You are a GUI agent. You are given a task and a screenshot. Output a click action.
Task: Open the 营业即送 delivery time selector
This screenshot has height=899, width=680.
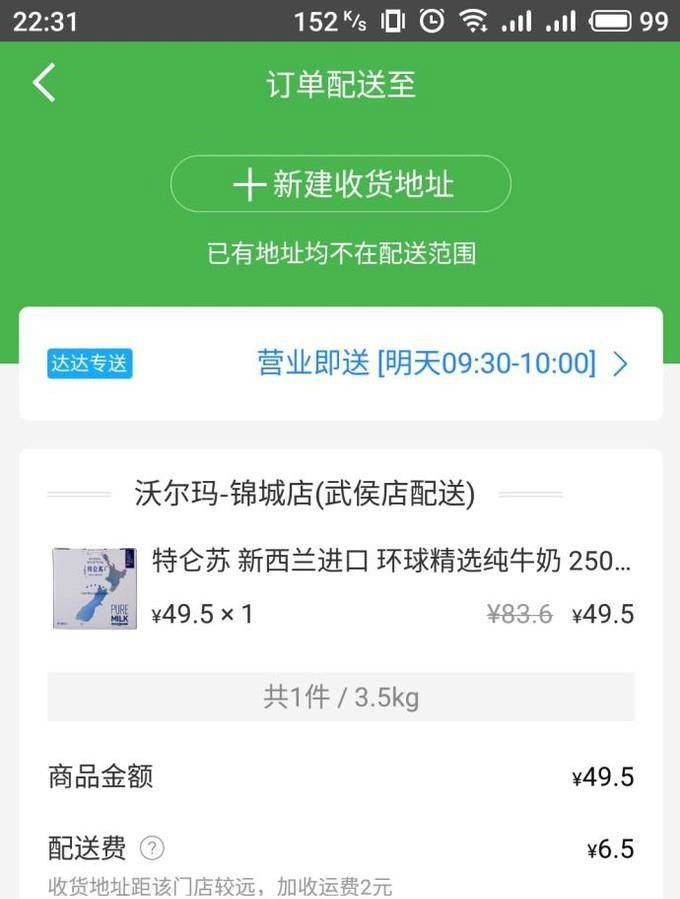[442, 363]
